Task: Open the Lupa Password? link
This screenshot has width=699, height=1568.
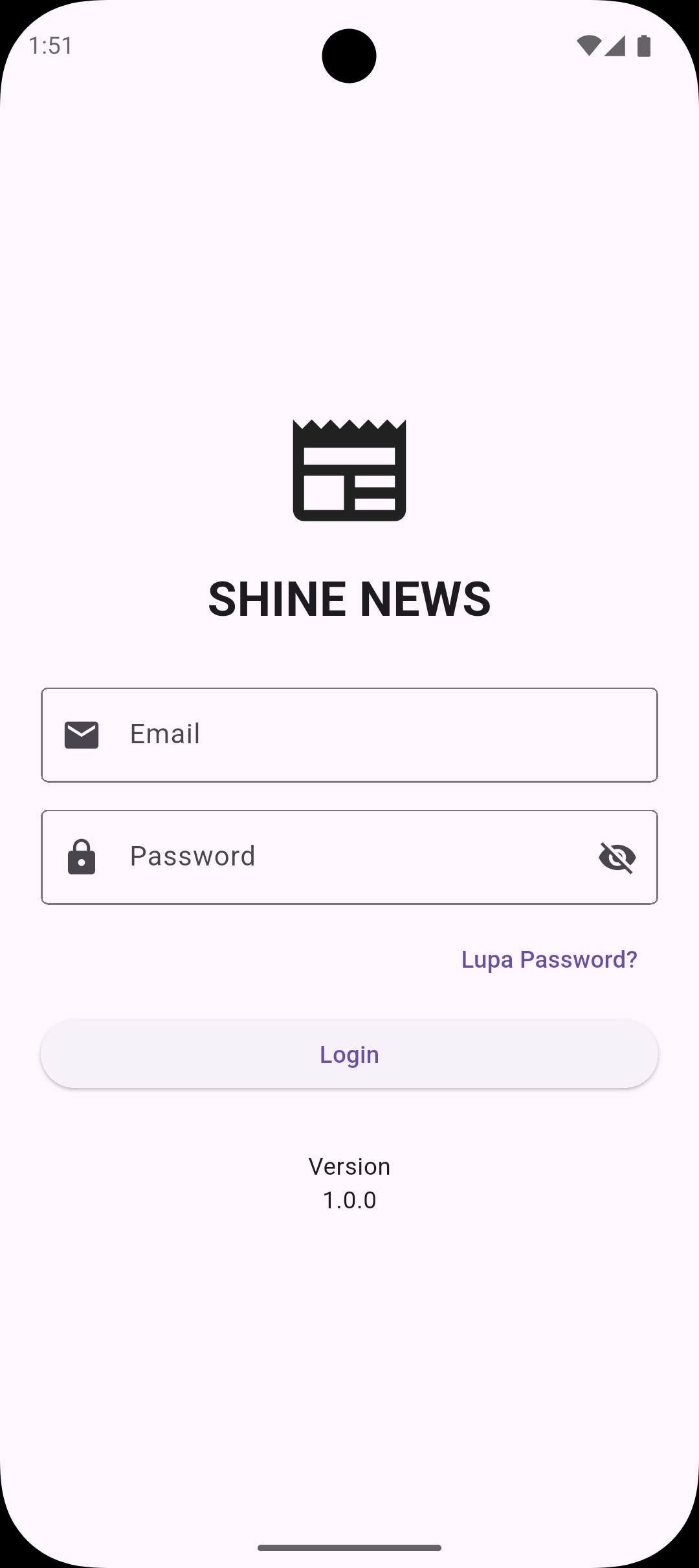Action: (x=549, y=959)
